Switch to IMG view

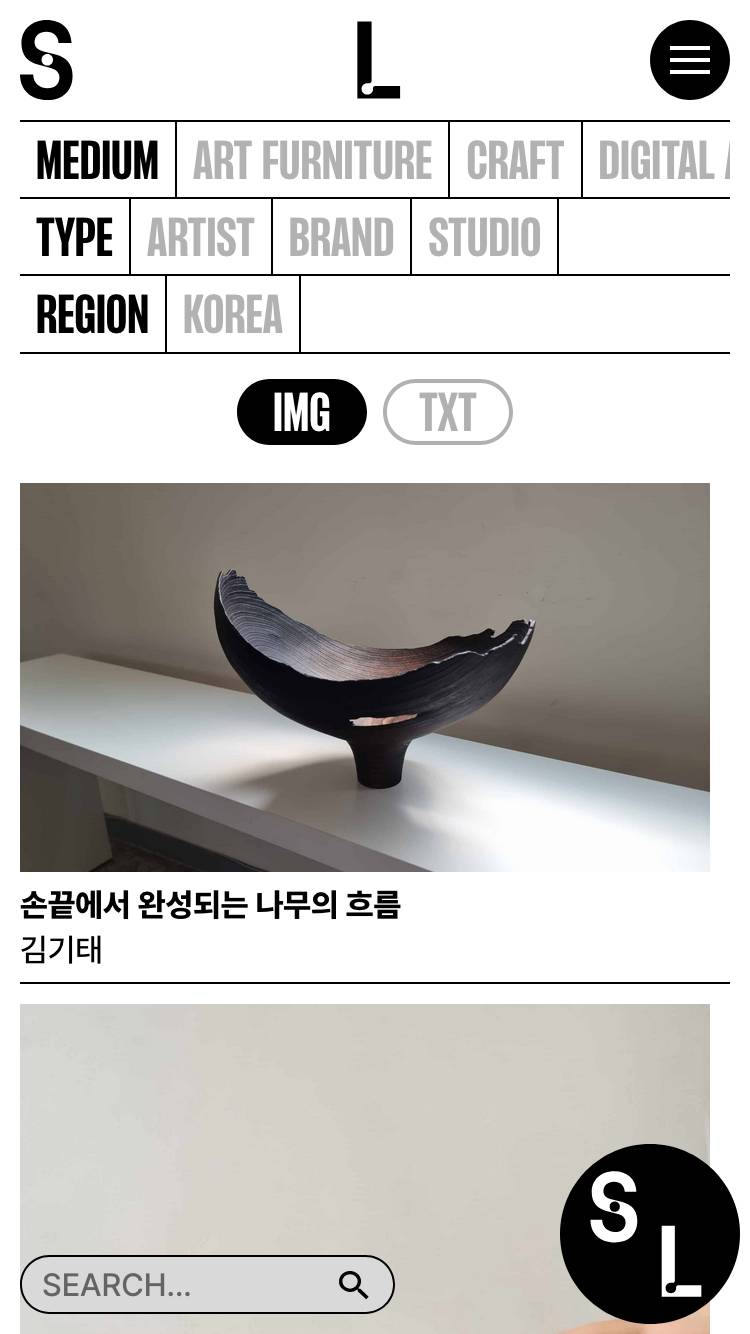pos(301,412)
